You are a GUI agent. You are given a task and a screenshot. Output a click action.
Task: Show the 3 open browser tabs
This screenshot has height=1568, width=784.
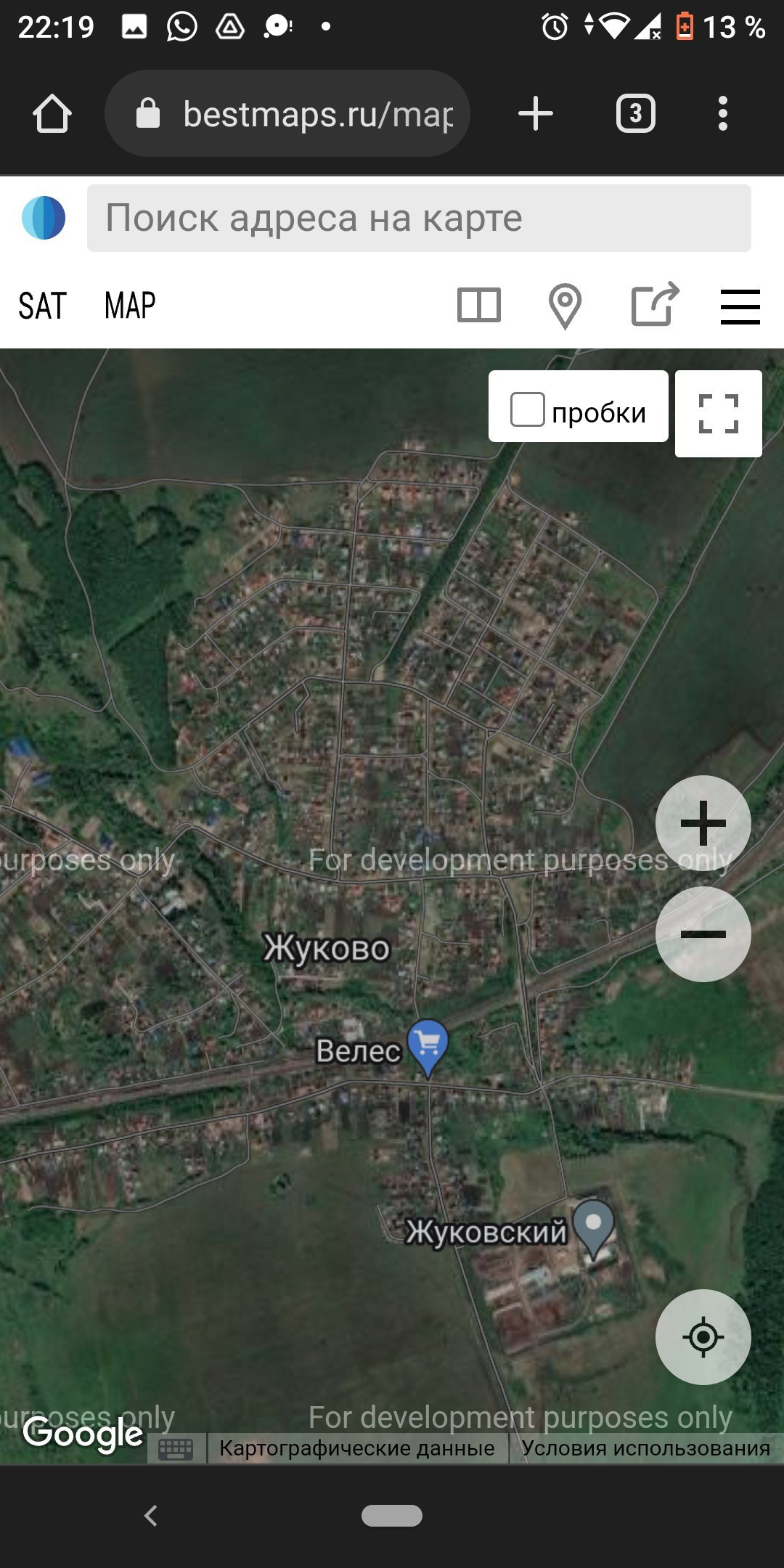click(x=635, y=114)
